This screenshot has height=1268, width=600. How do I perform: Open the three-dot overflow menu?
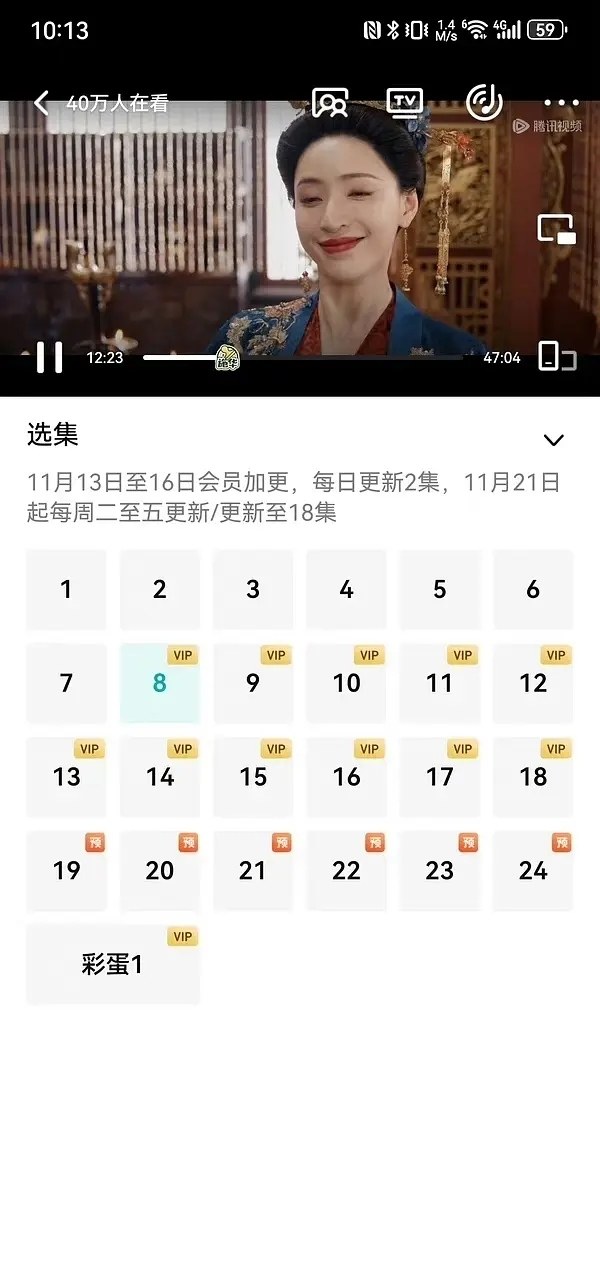(x=561, y=102)
